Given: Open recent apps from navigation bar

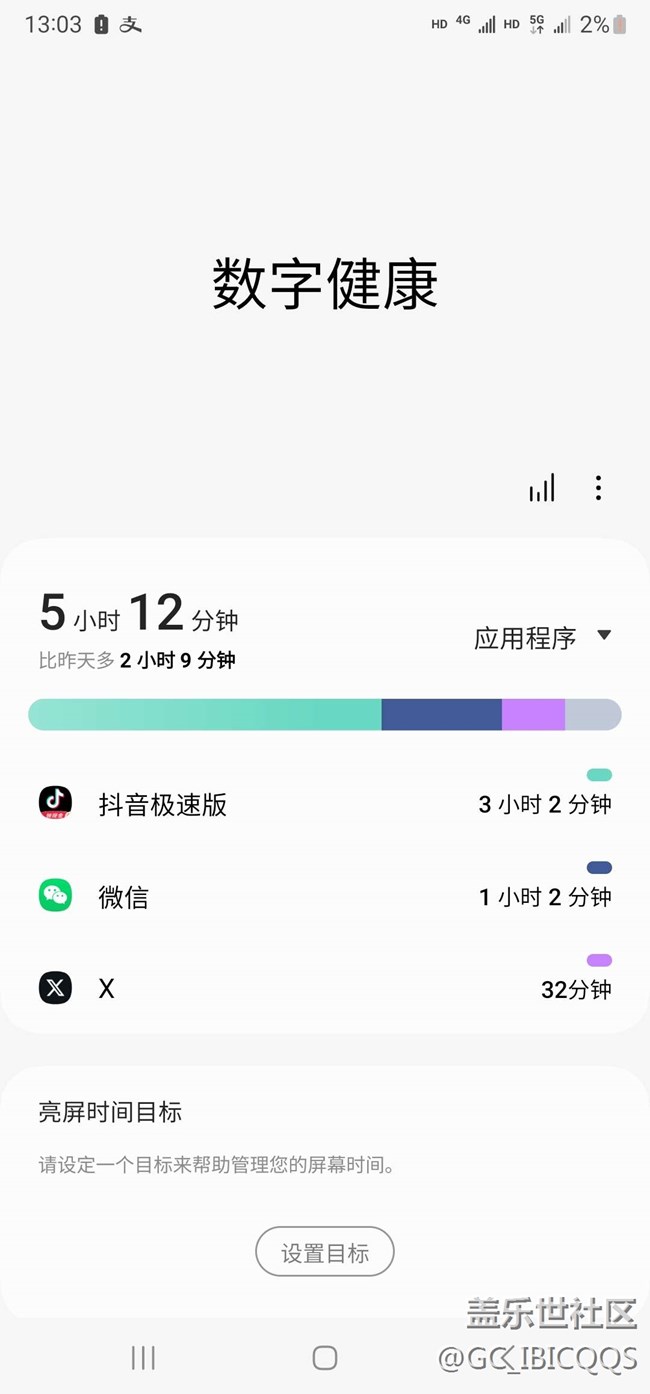Looking at the screenshot, I should pyautogui.click(x=143, y=1357).
